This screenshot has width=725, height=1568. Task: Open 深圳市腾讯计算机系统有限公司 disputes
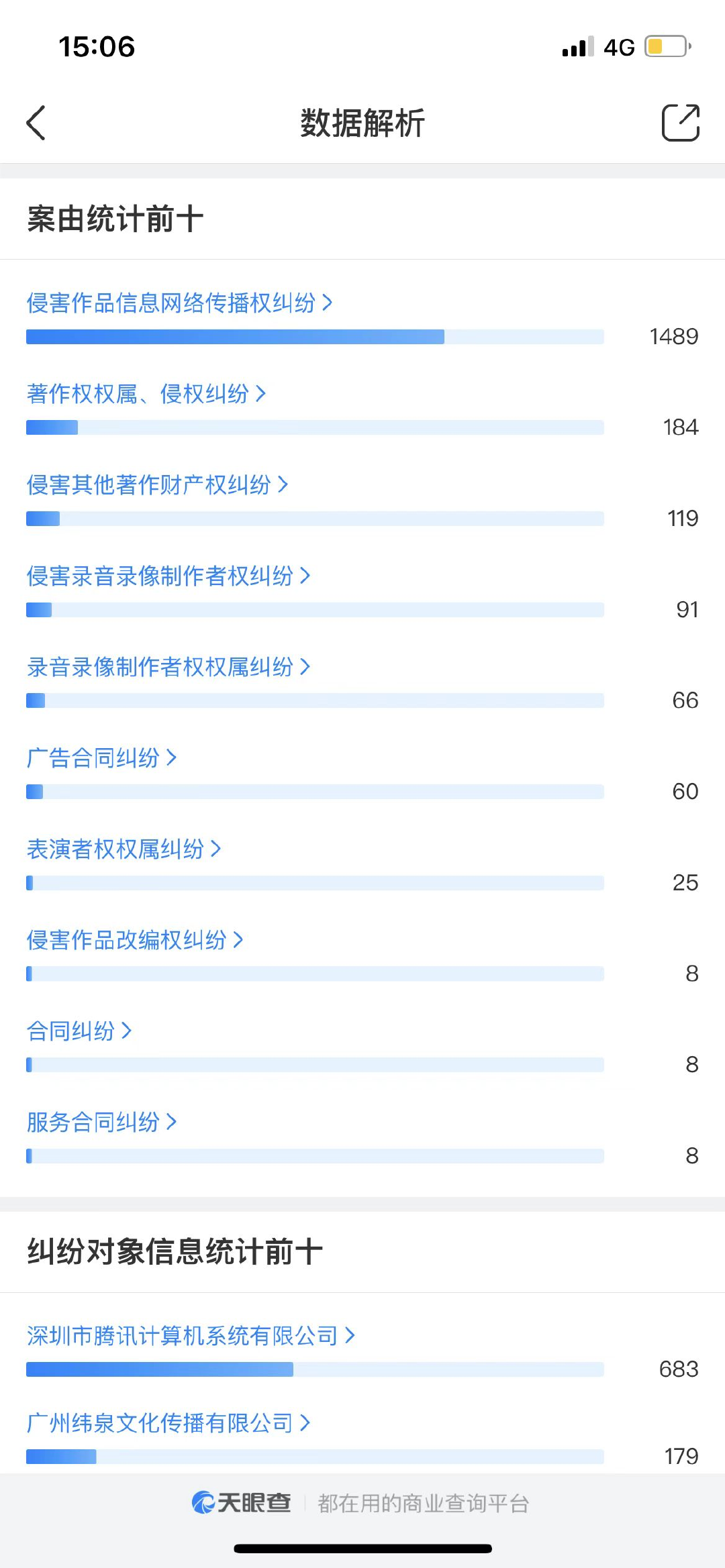[x=191, y=1336]
